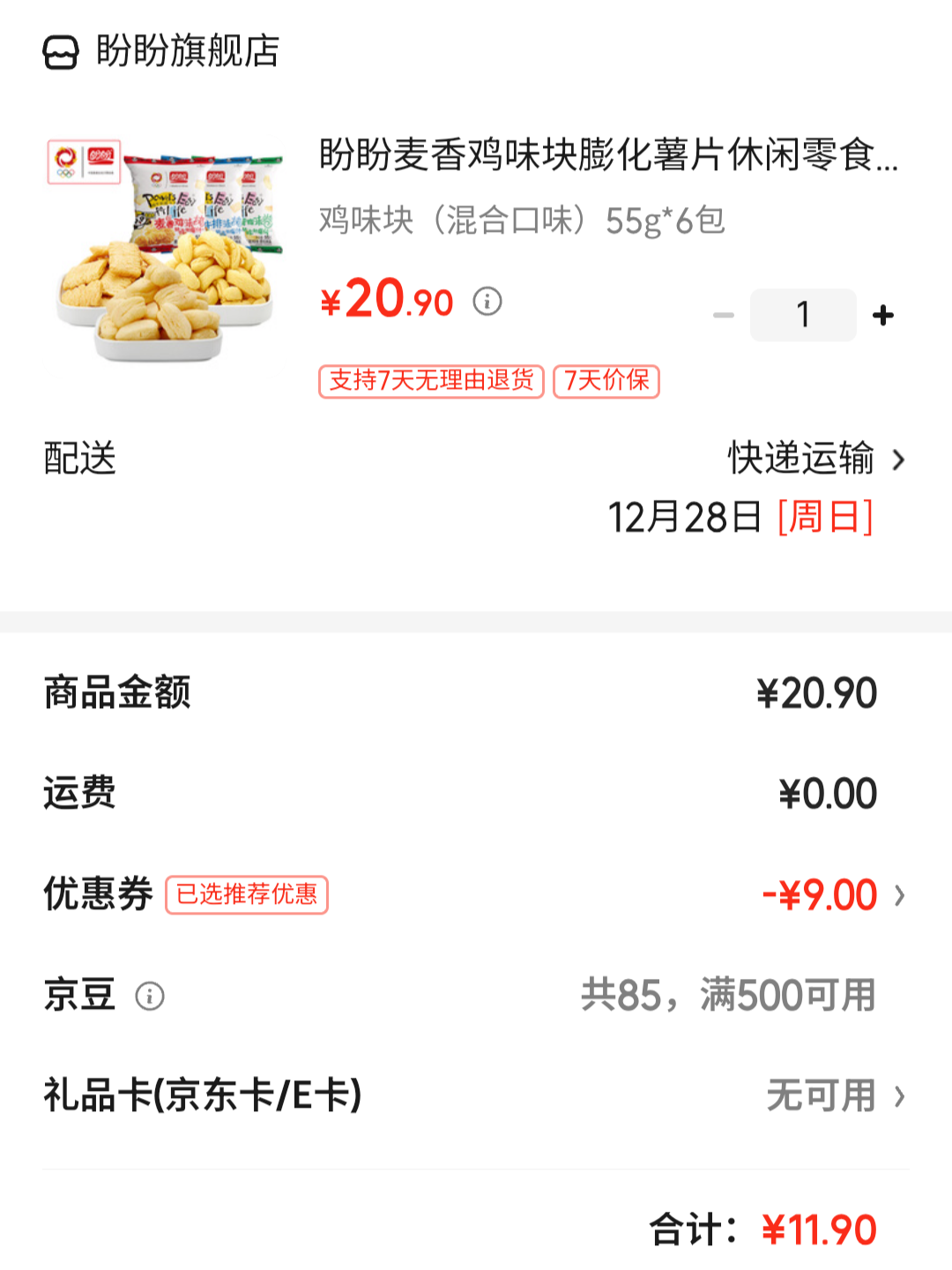Decrease quantity with the minus icon

point(724,314)
